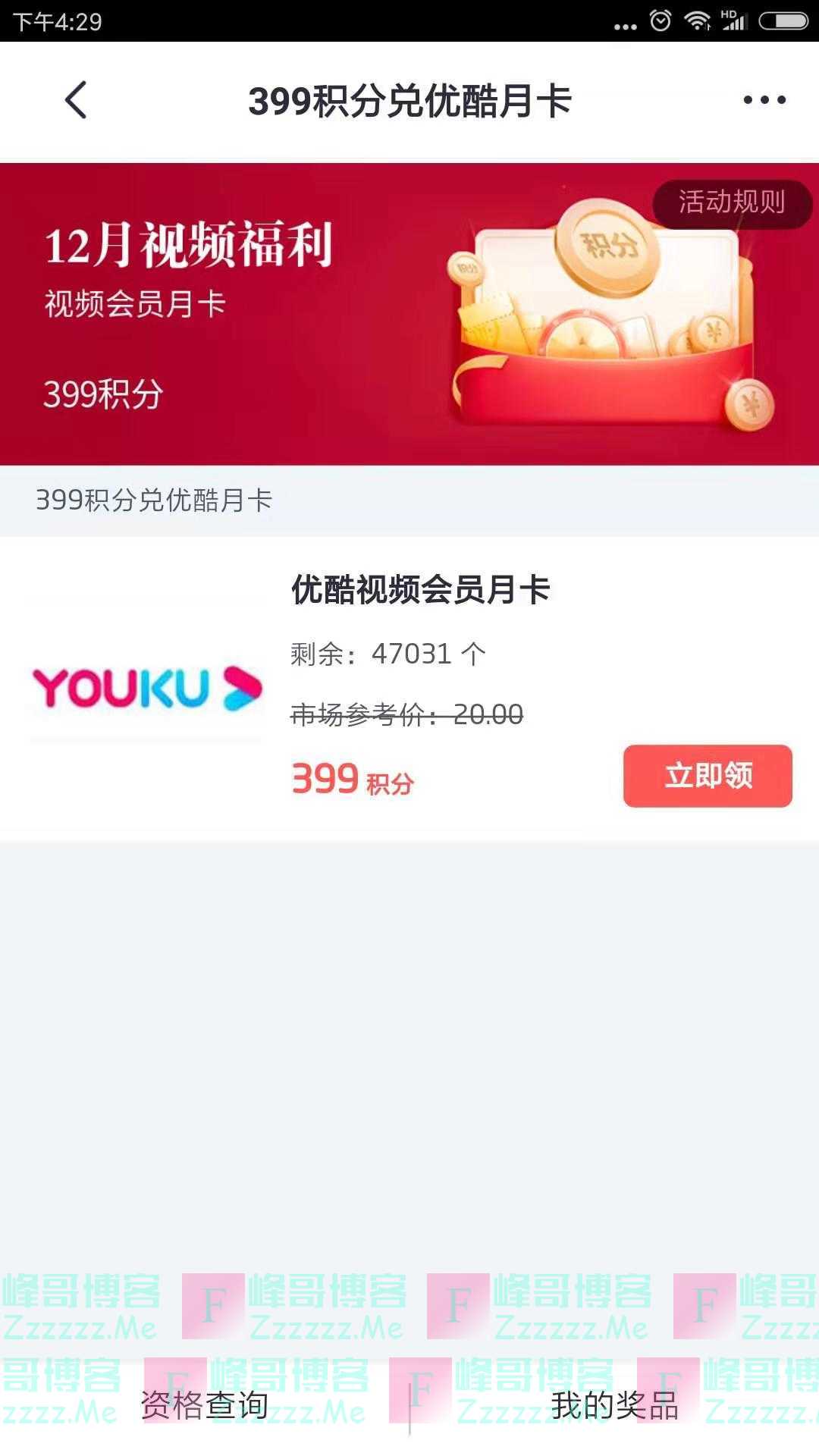Tap the 立即领 claim button
Image resolution: width=819 pixels, height=1456 pixels.
pos(707,777)
